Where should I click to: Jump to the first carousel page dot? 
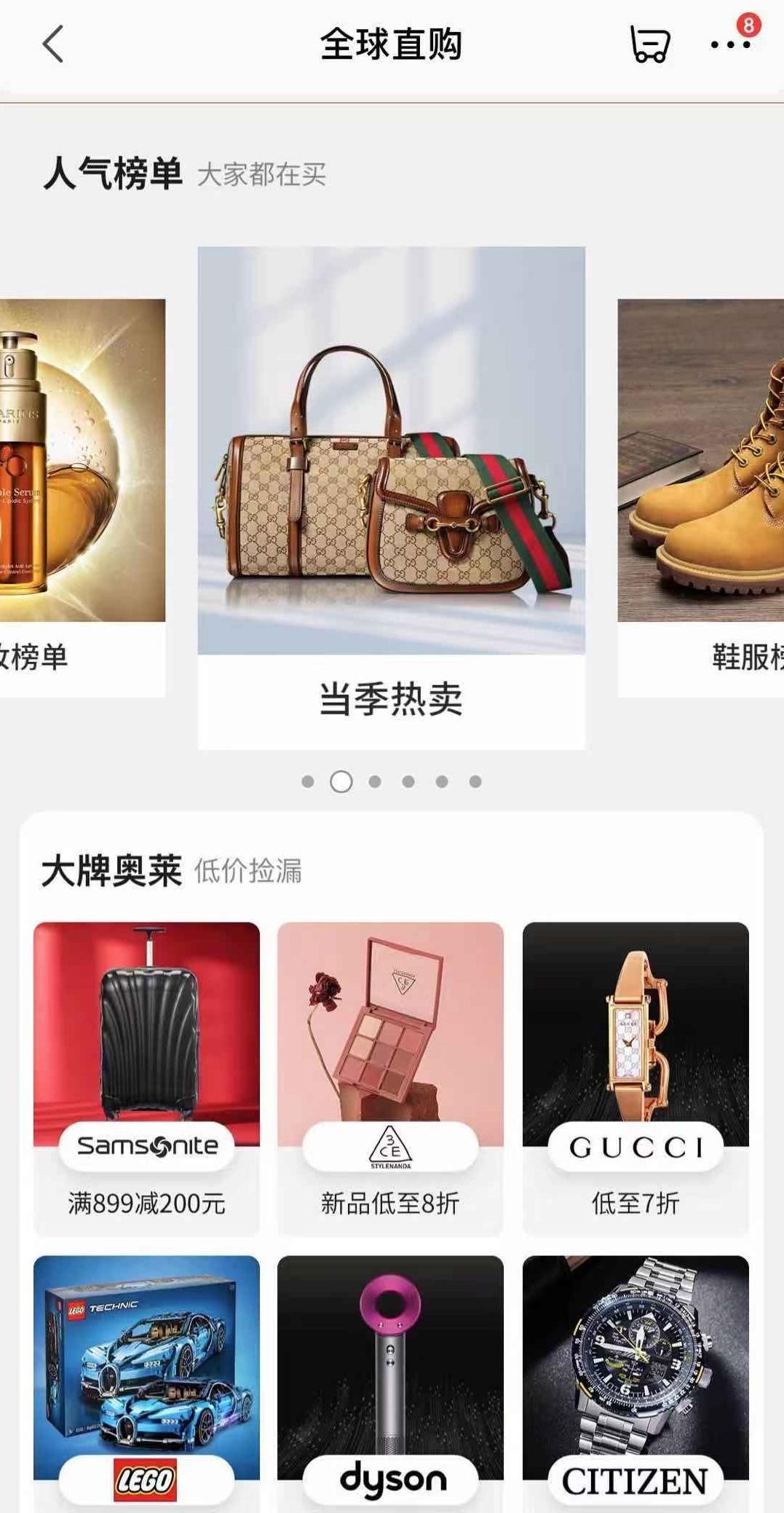(308, 781)
